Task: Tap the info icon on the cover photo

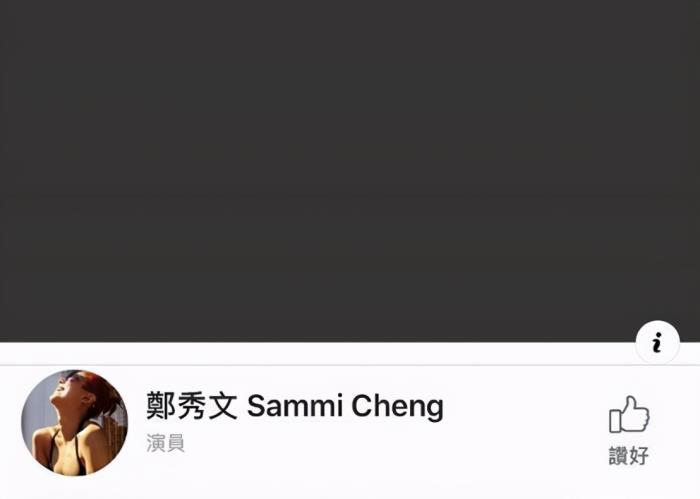Action: pyautogui.click(x=657, y=344)
